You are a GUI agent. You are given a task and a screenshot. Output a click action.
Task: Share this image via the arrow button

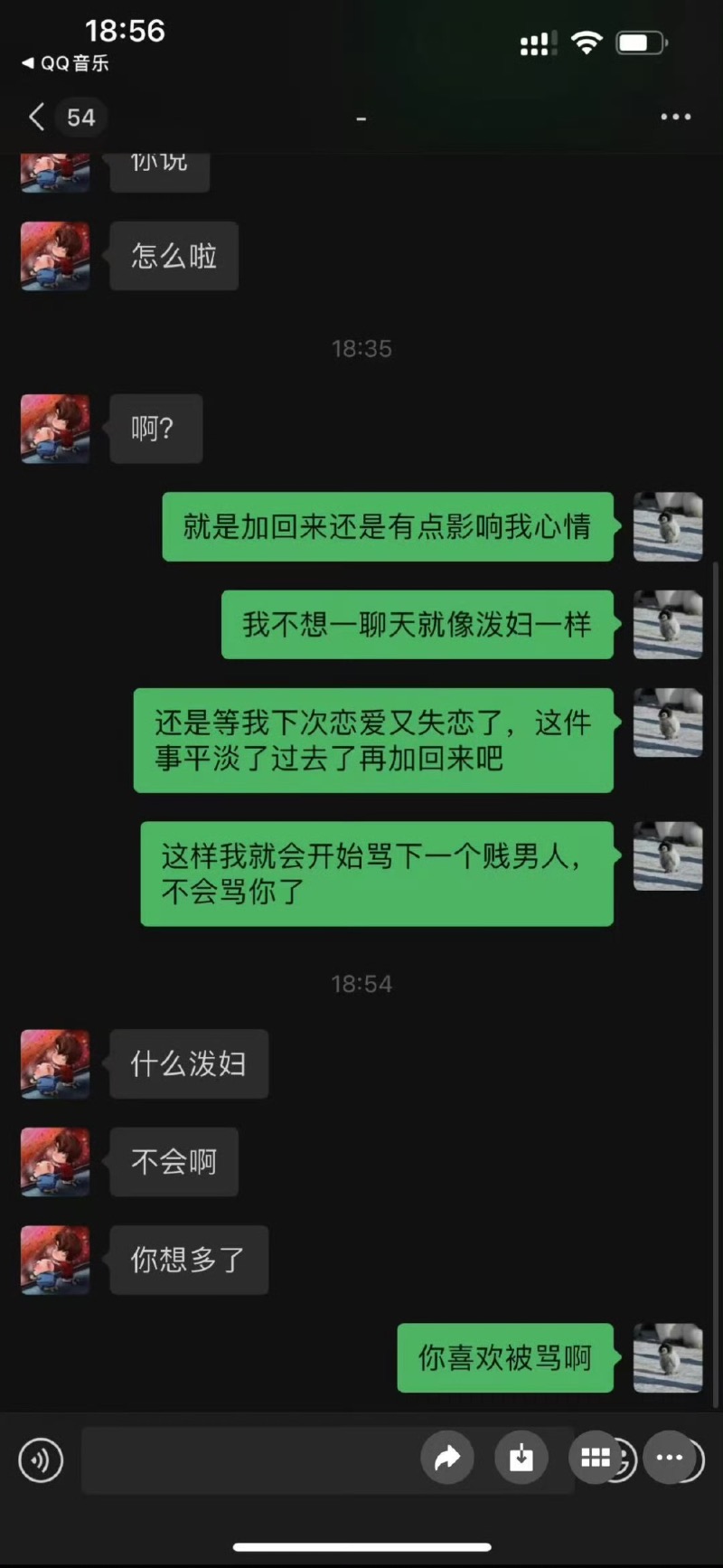447,1458
